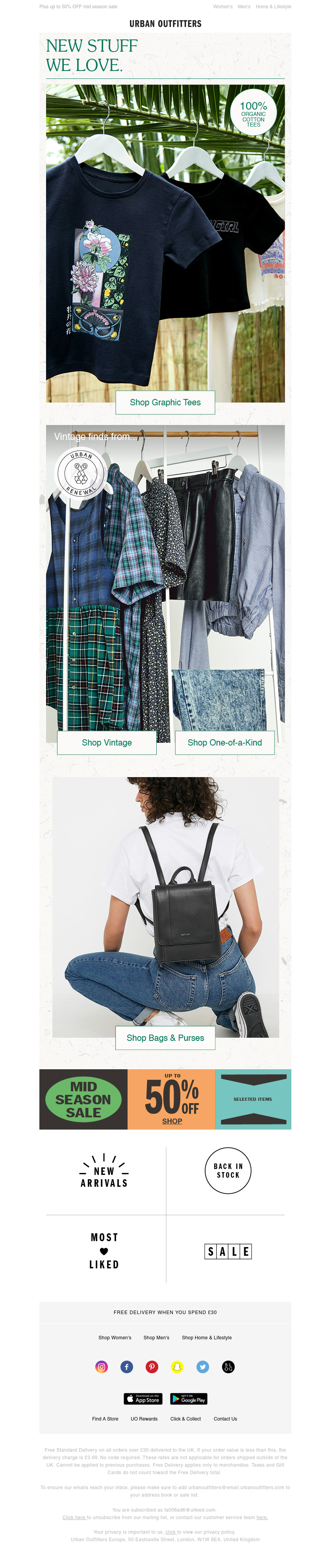
Task: Open the Back in Stock tile
Action: (228, 1171)
